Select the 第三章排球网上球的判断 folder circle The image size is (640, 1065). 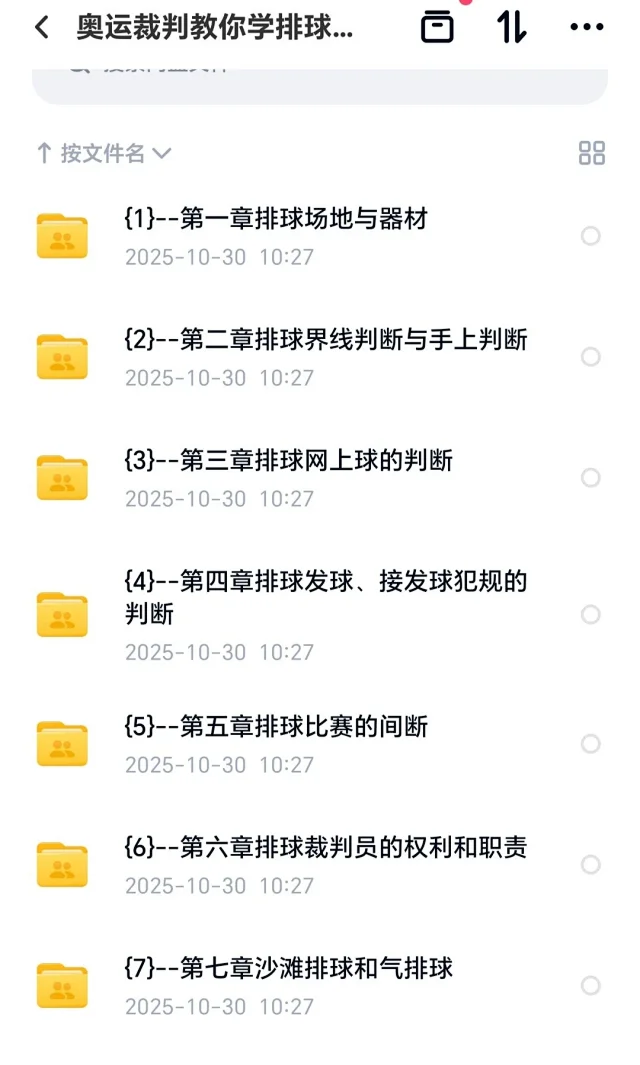[591, 478]
